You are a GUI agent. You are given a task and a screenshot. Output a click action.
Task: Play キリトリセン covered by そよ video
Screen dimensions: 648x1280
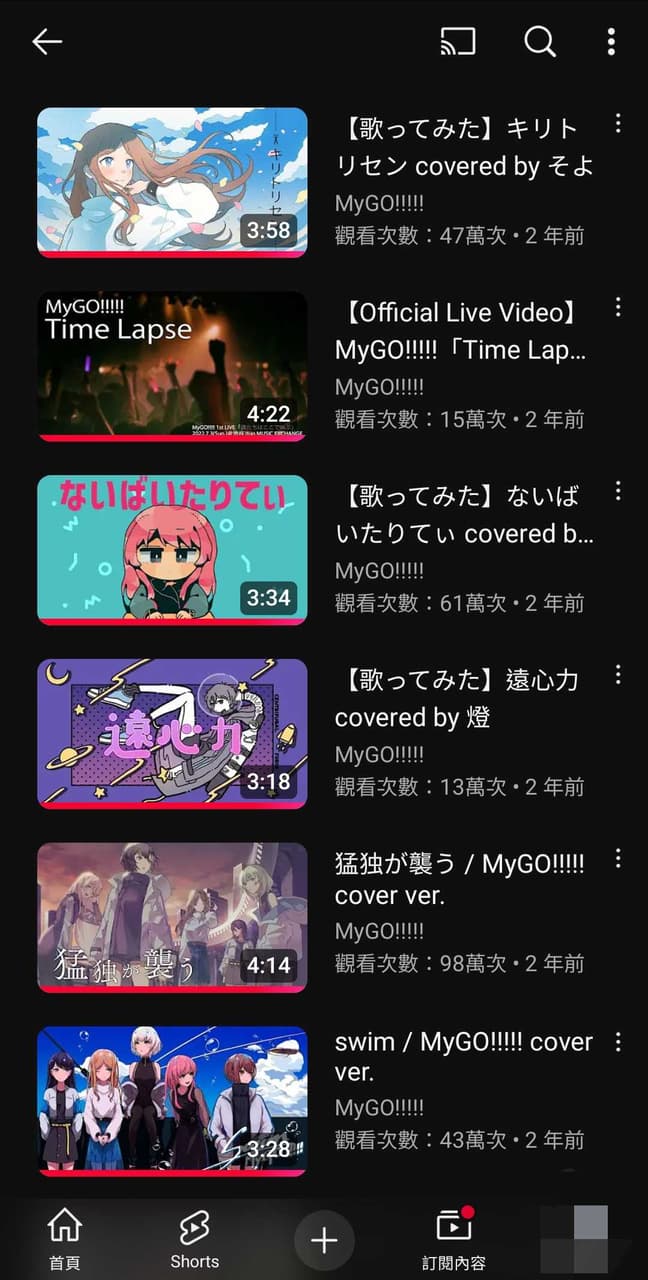(172, 182)
